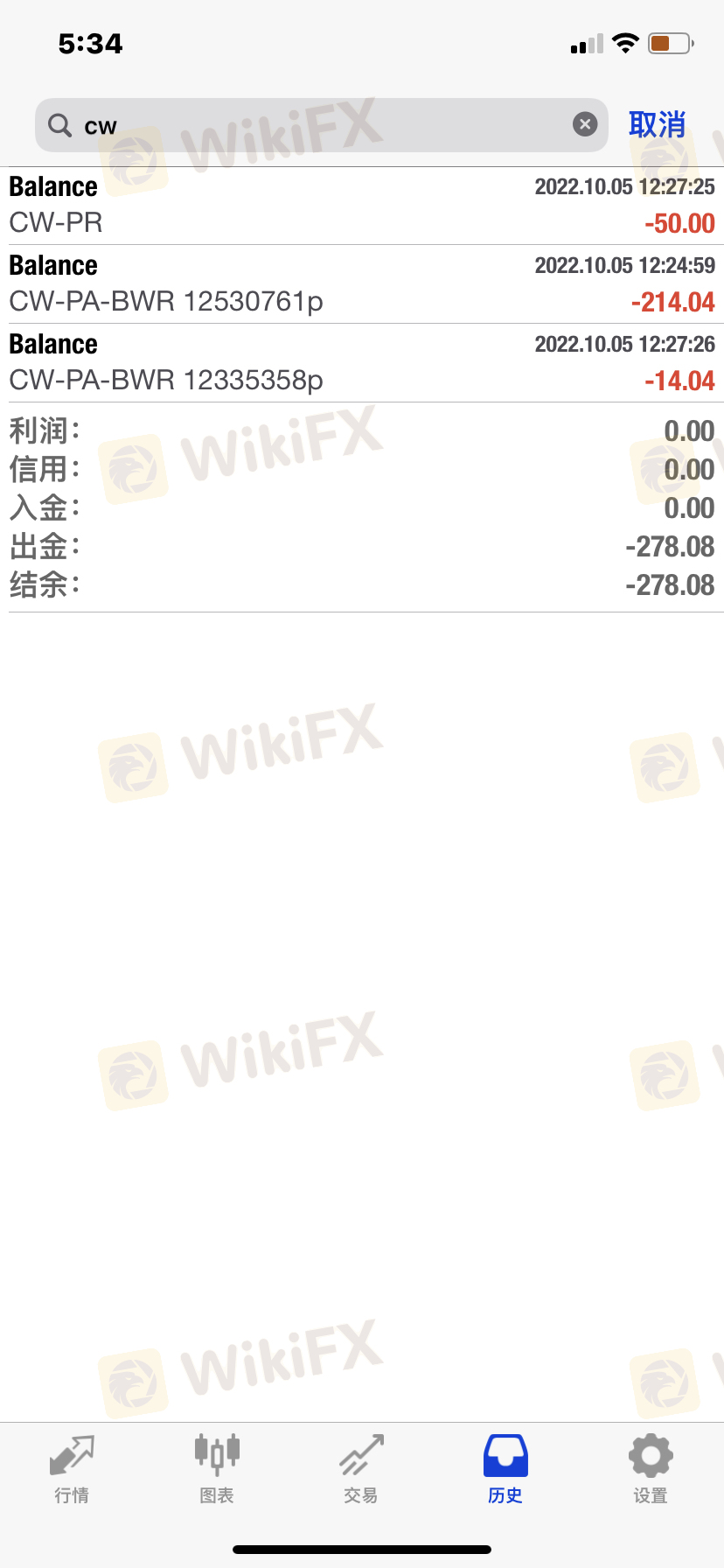Cancel the search with 取消
Screen dimensions: 724x1568
pyautogui.click(x=657, y=125)
